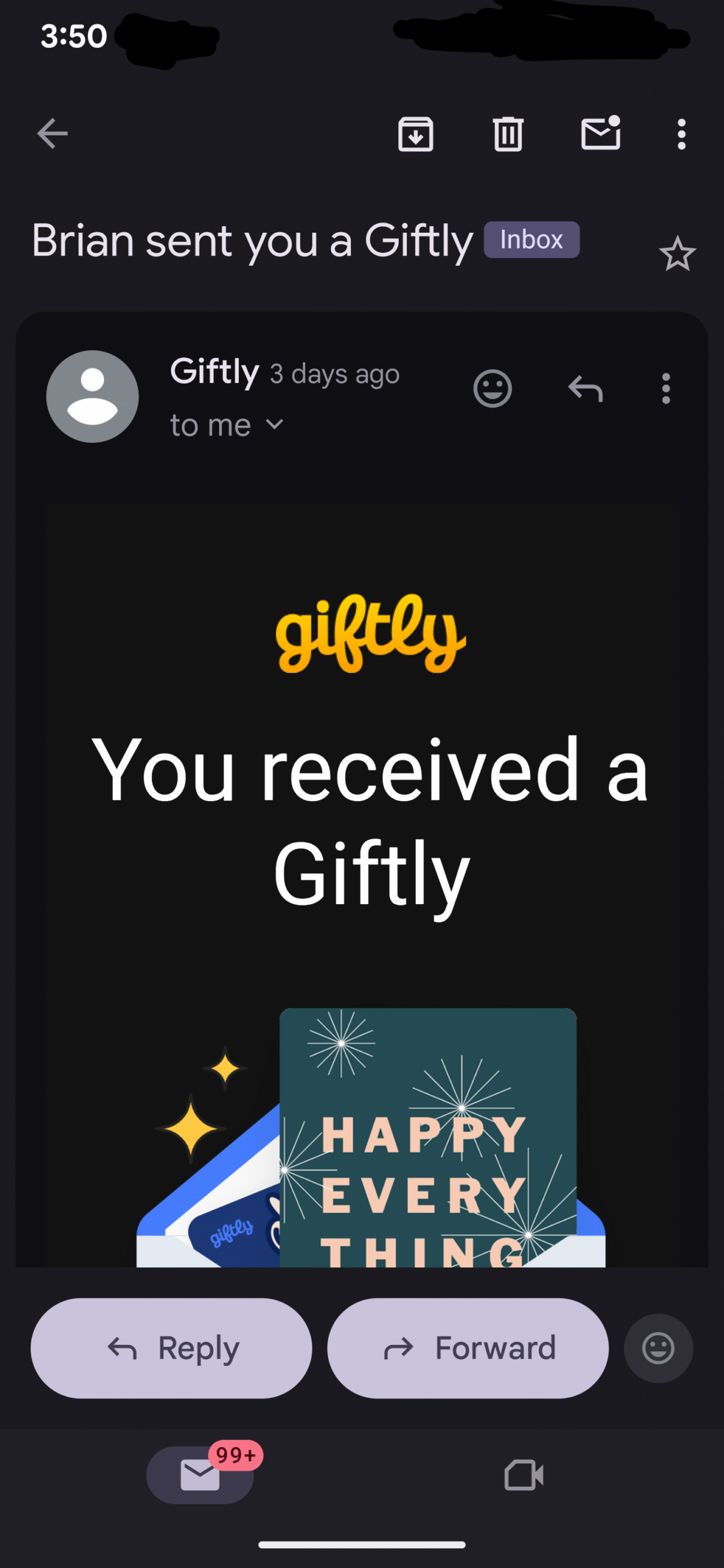The image size is (724, 1568).
Task: Open Giftly sender profile avatar
Action: pyautogui.click(x=92, y=396)
